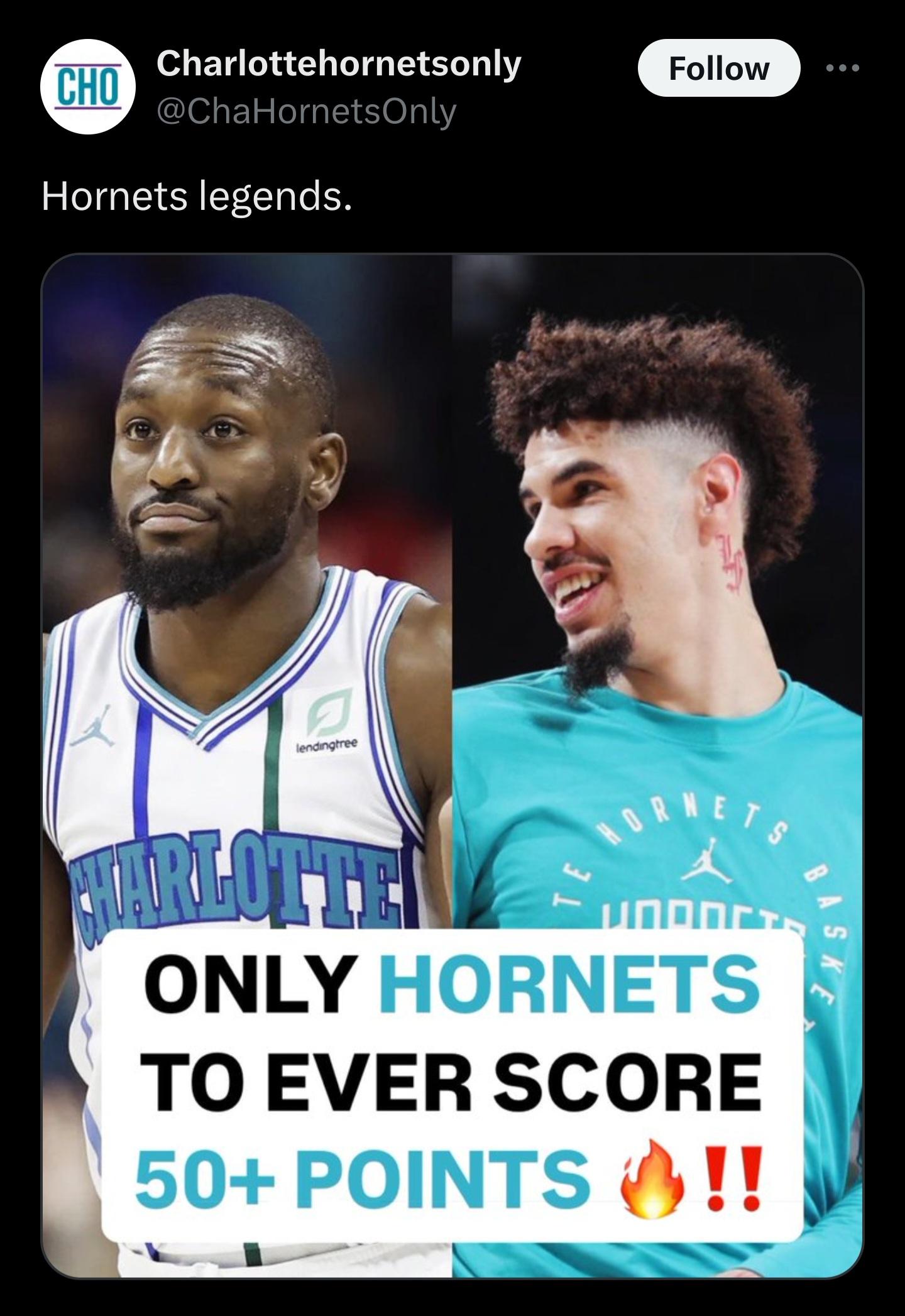The height and width of the screenshot is (1316, 905).
Task: Open the Charlottehornetsonly profile name
Action: [x=339, y=63]
